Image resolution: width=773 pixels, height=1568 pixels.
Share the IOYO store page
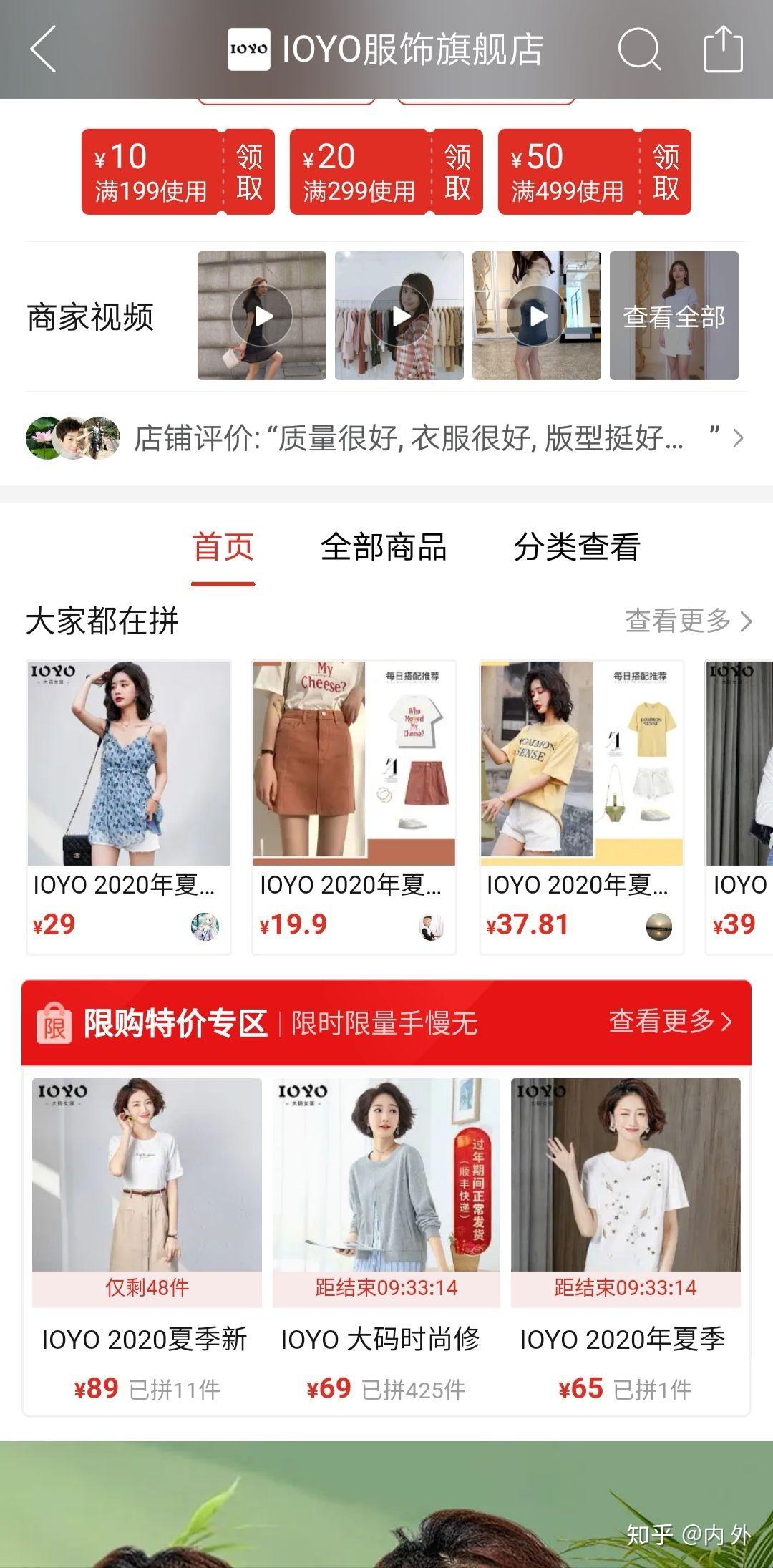[x=723, y=49]
